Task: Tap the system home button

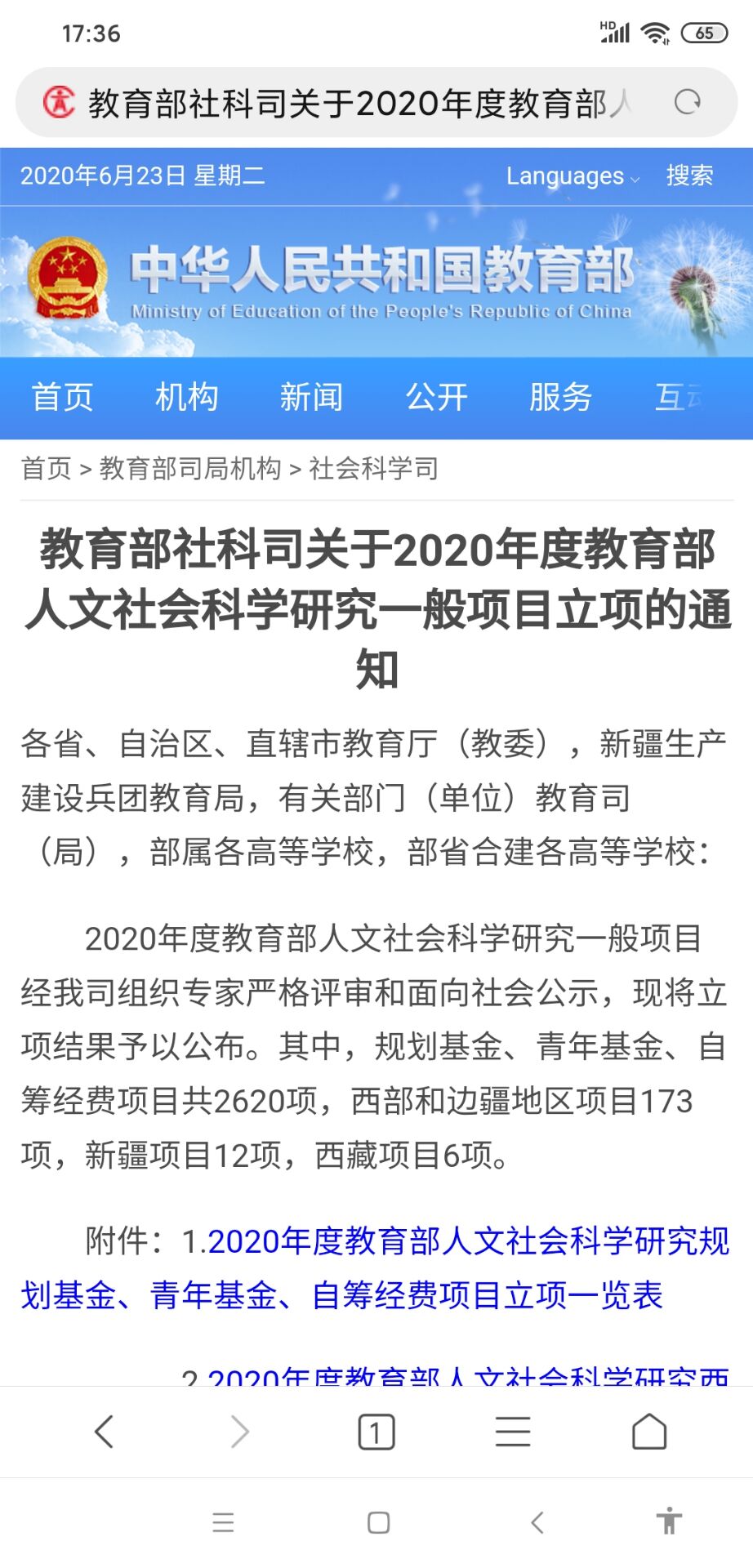Action: 378,1522
